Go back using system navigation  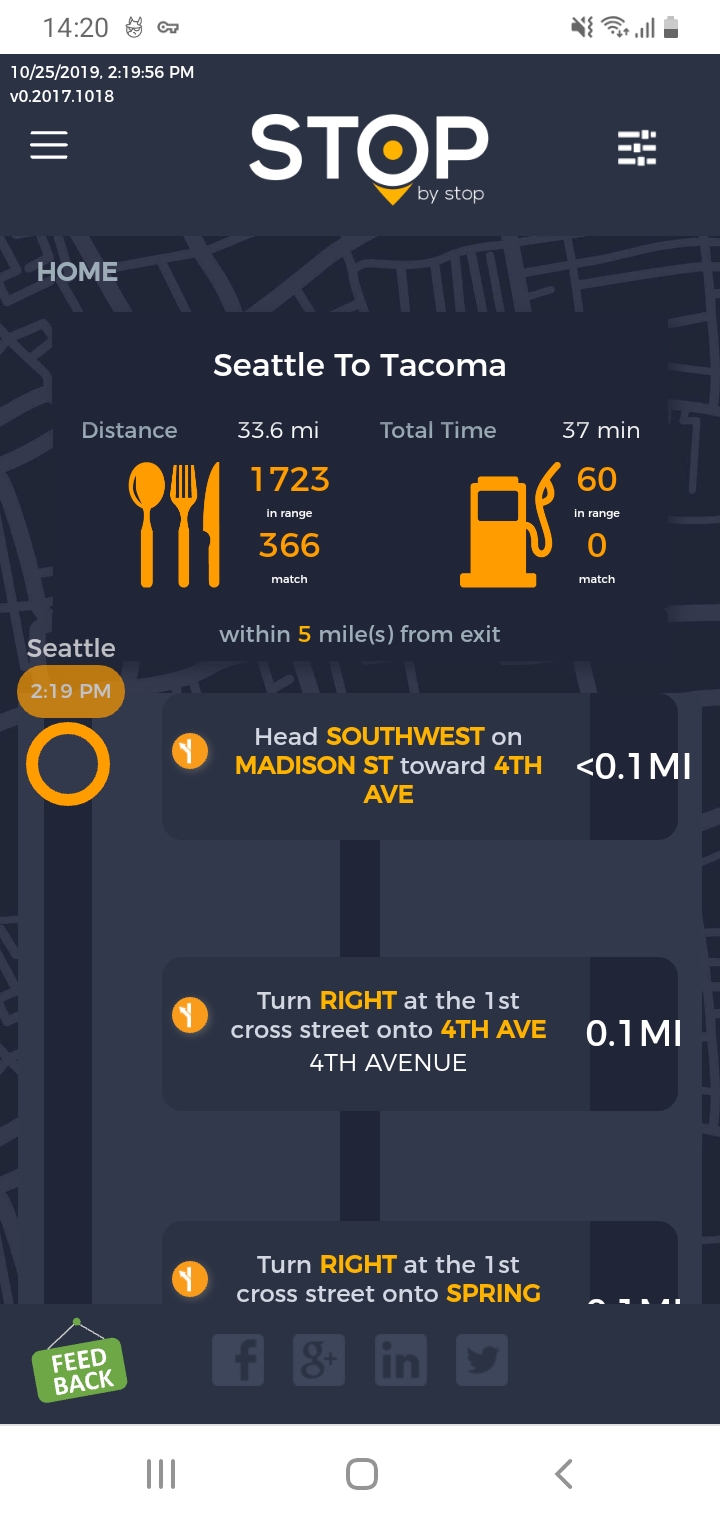(563, 1473)
